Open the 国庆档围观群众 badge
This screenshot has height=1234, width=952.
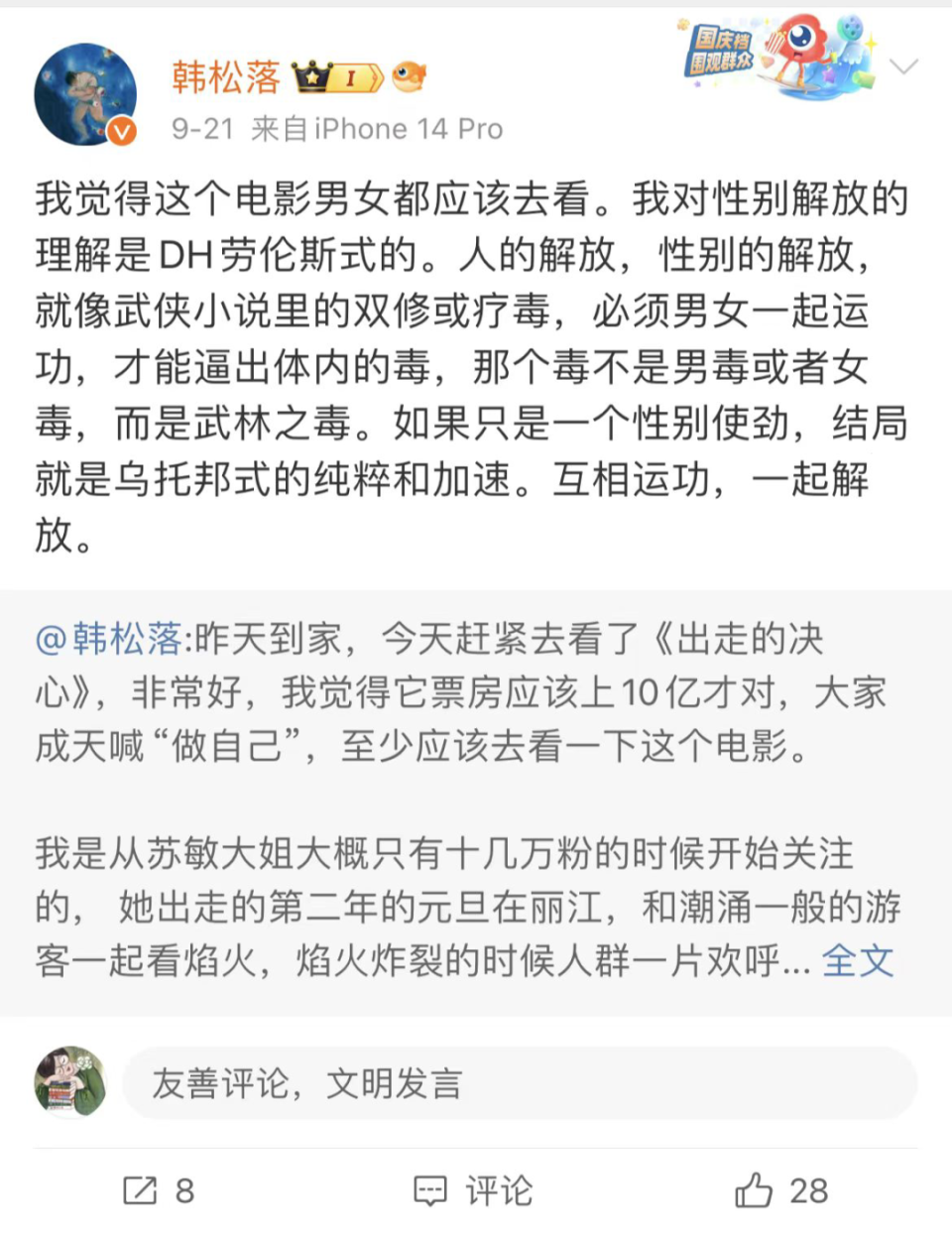coord(779,56)
